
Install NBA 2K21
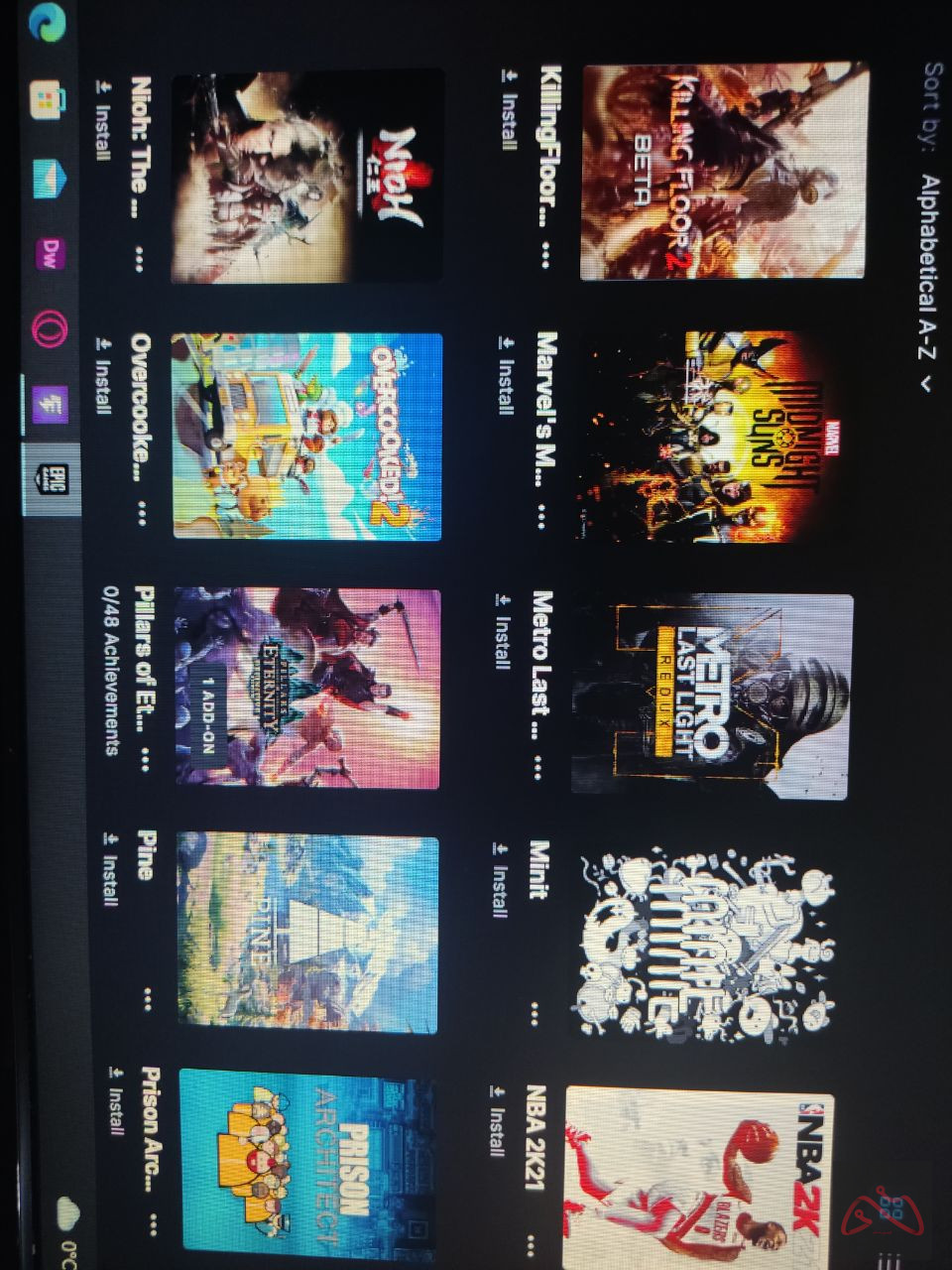496,1121
